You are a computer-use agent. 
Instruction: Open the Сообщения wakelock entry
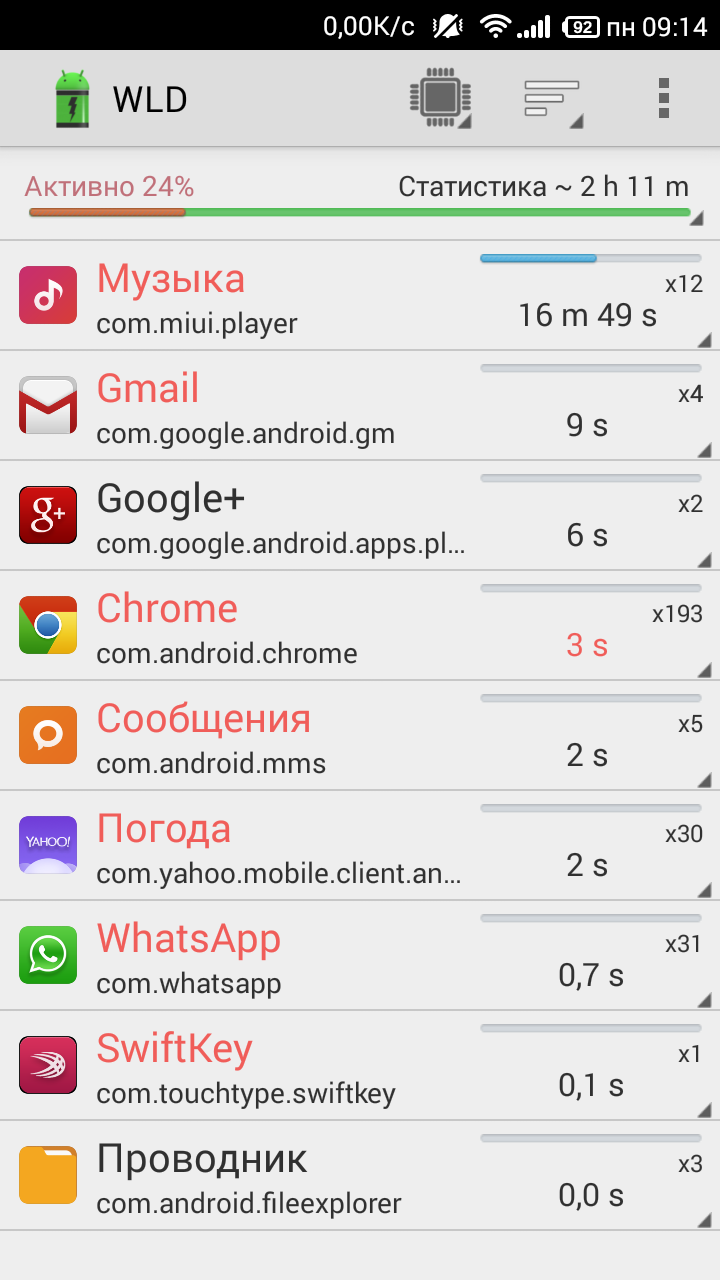(x=360, y=736)
